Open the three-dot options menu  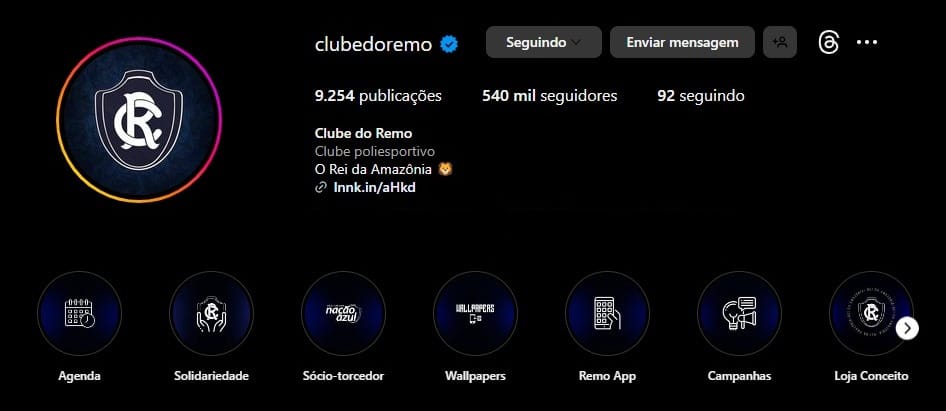pyautogui.click(x=867, y=42)
